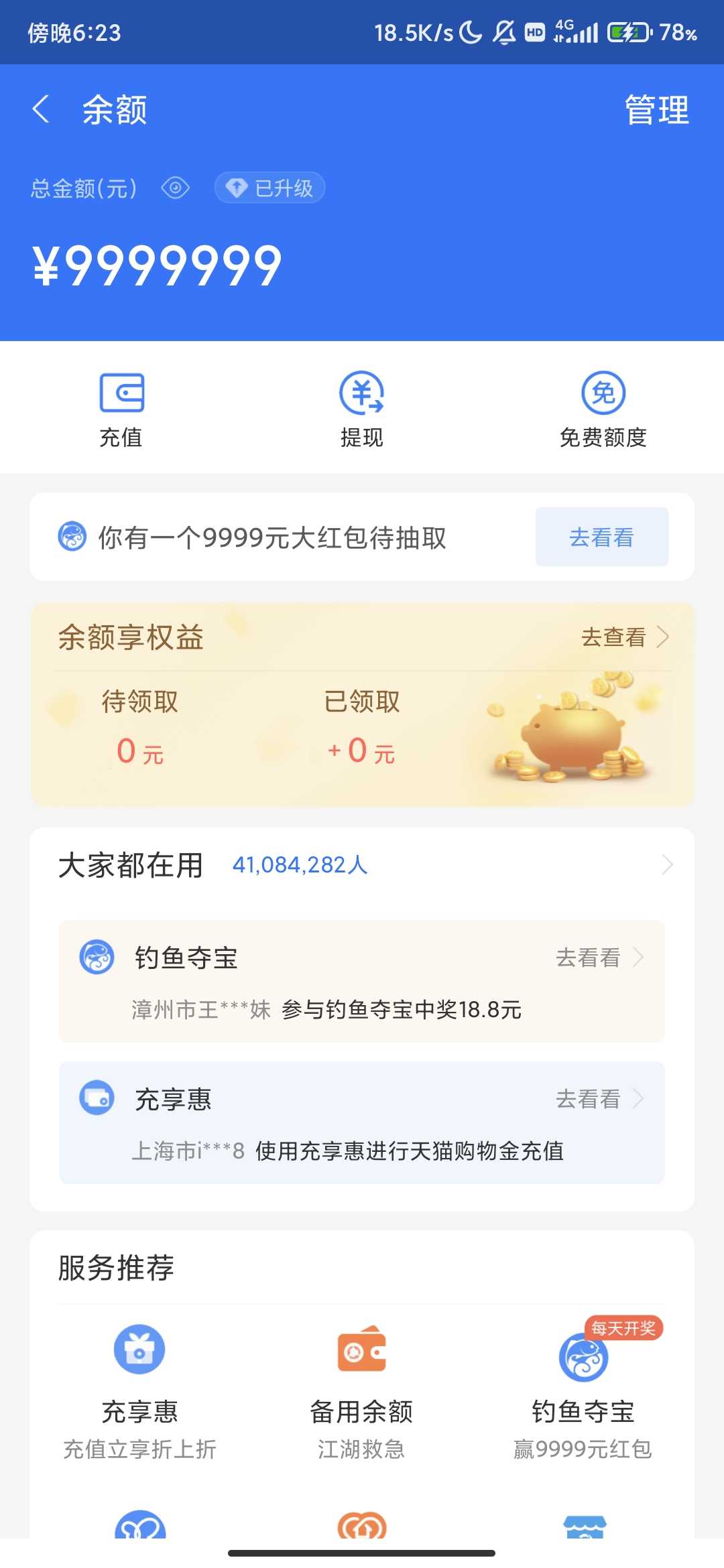Click the back arrow to leave 余额
724x1568 pixels.
[42, 109]
